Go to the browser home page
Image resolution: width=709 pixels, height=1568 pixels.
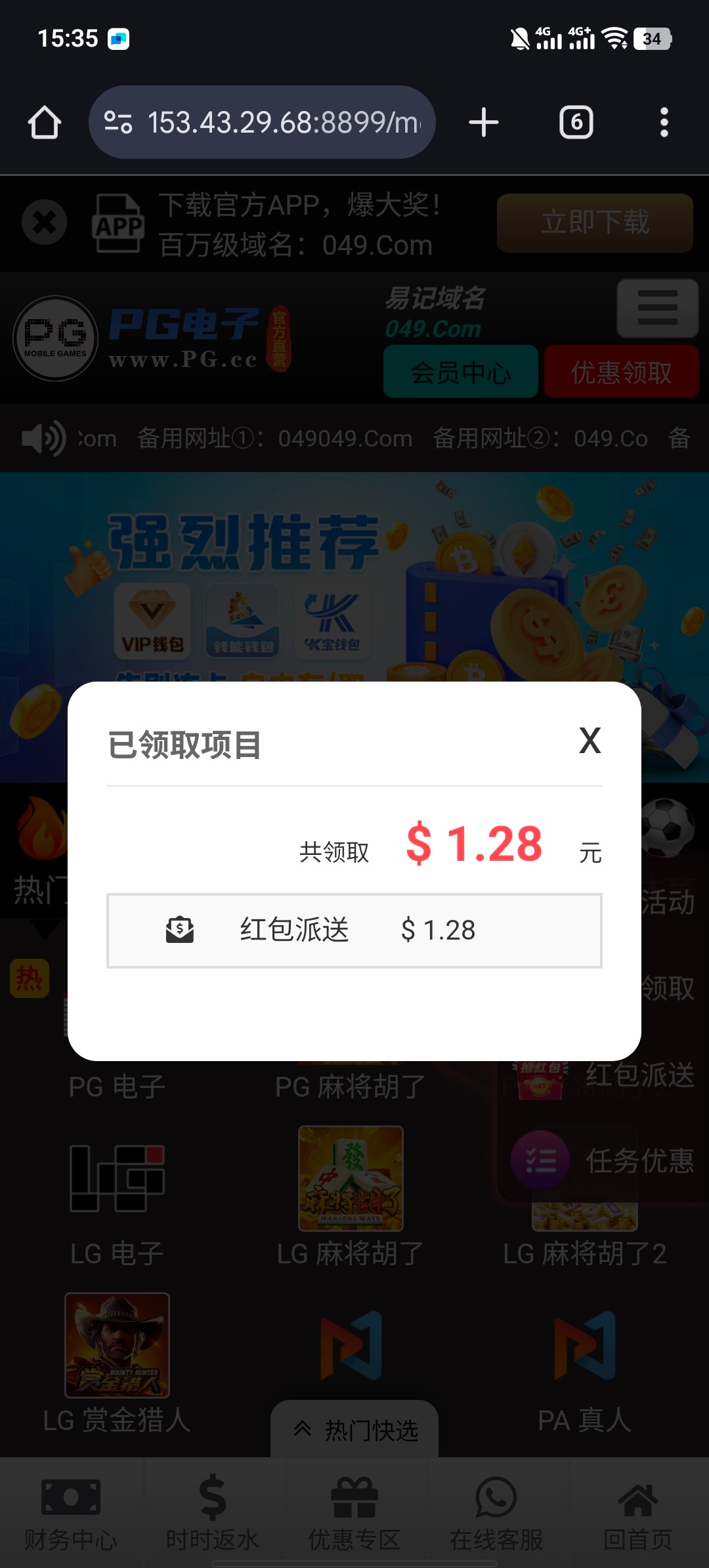coord(45,123)
